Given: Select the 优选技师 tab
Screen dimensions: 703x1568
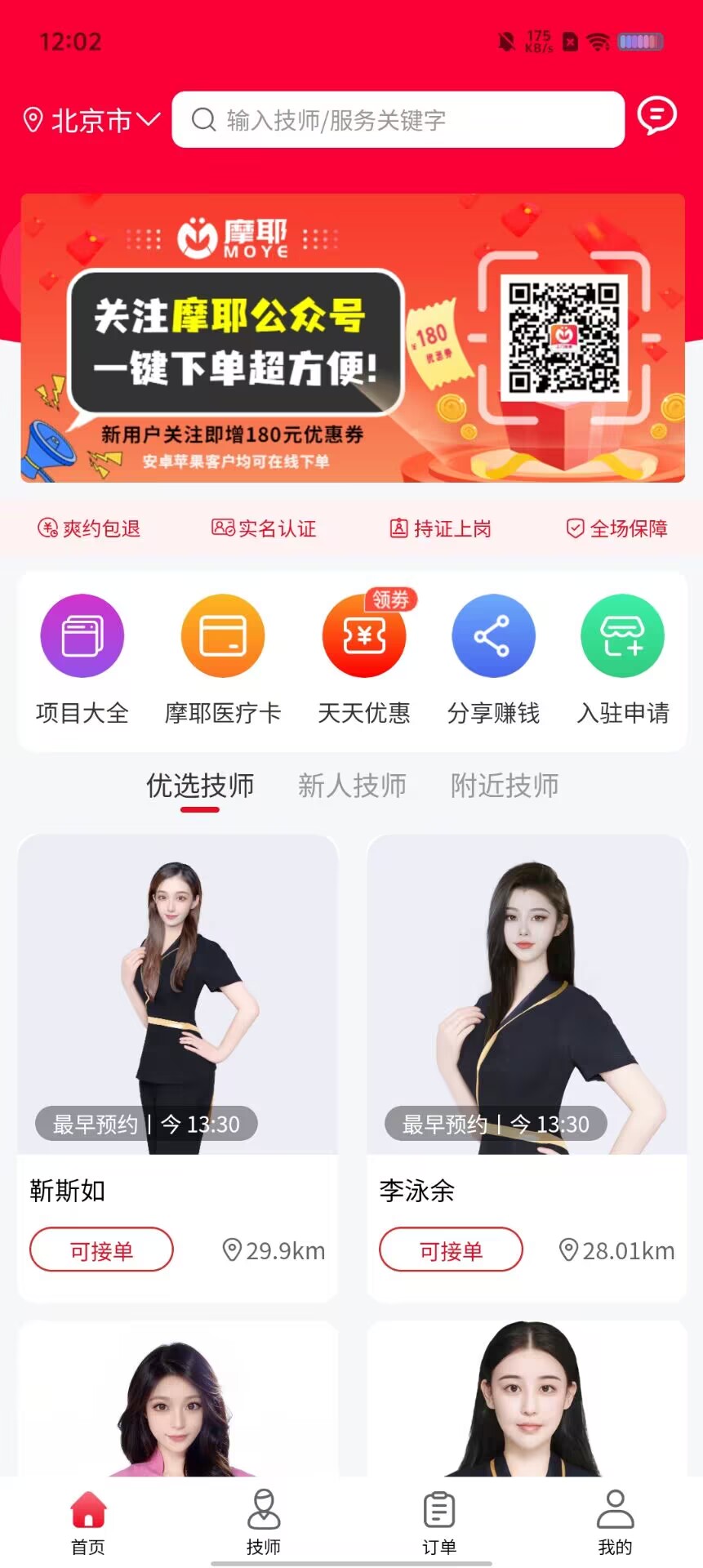Looking at the screenshot, I should 200,786.
